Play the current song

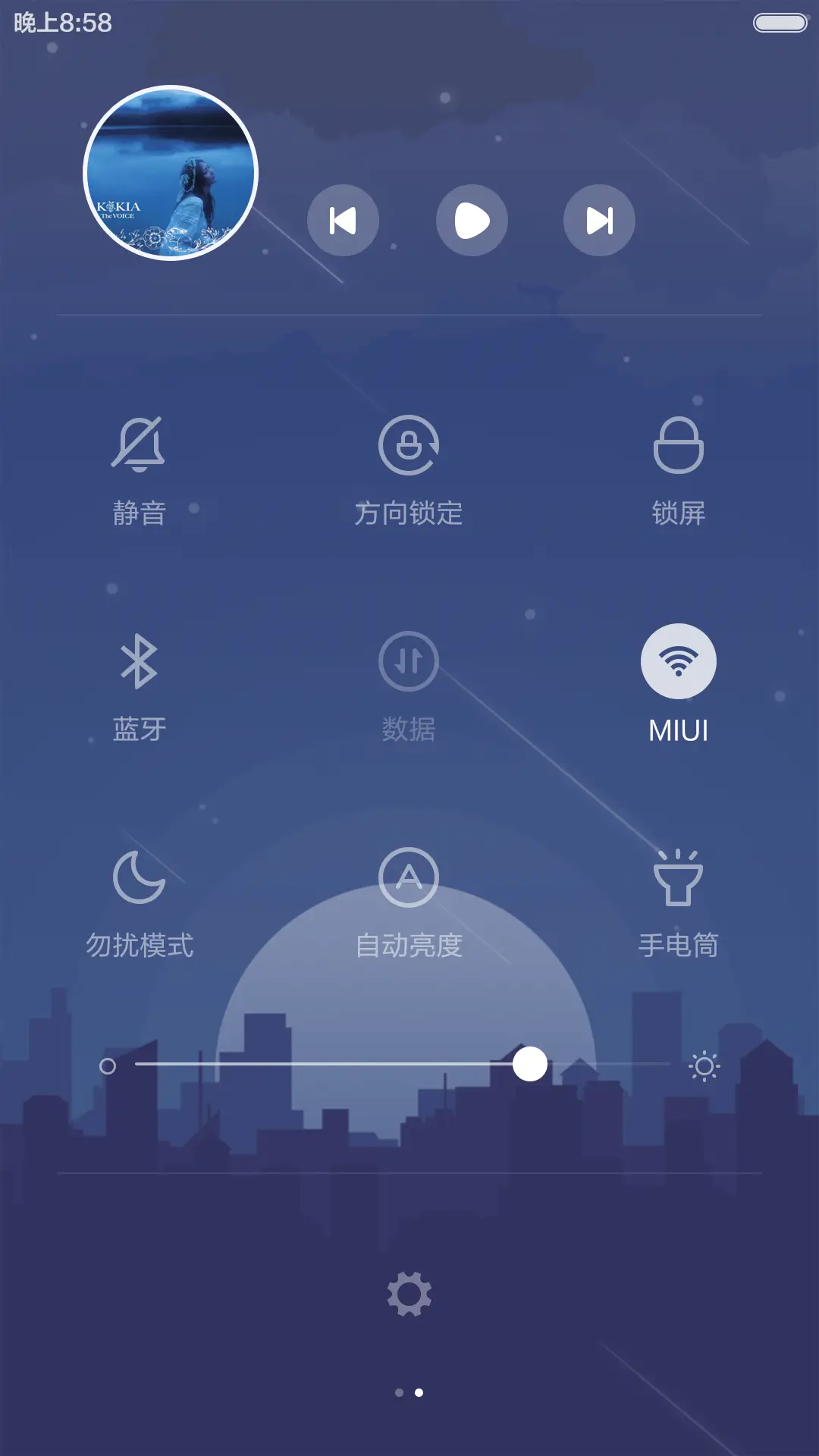(471, 219)
